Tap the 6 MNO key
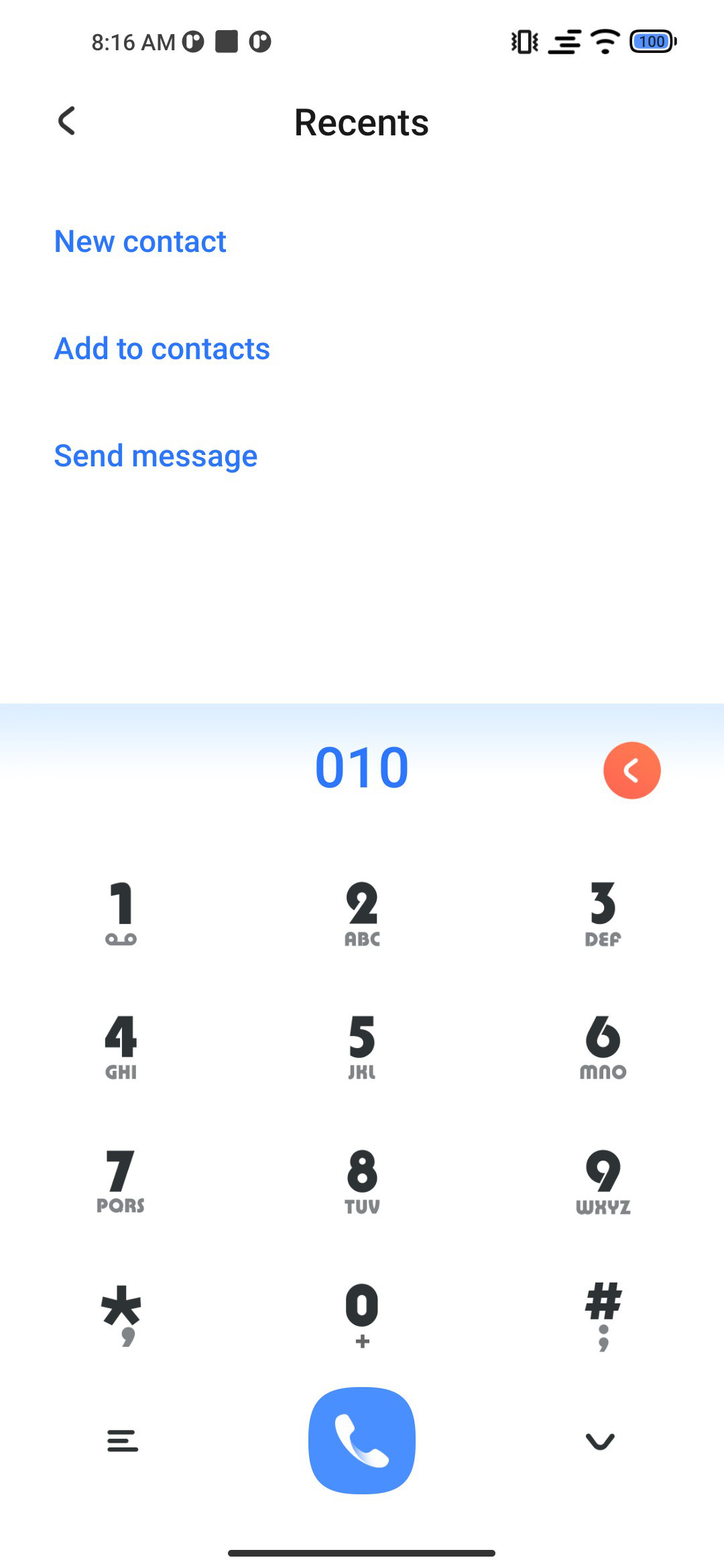 603,1047
